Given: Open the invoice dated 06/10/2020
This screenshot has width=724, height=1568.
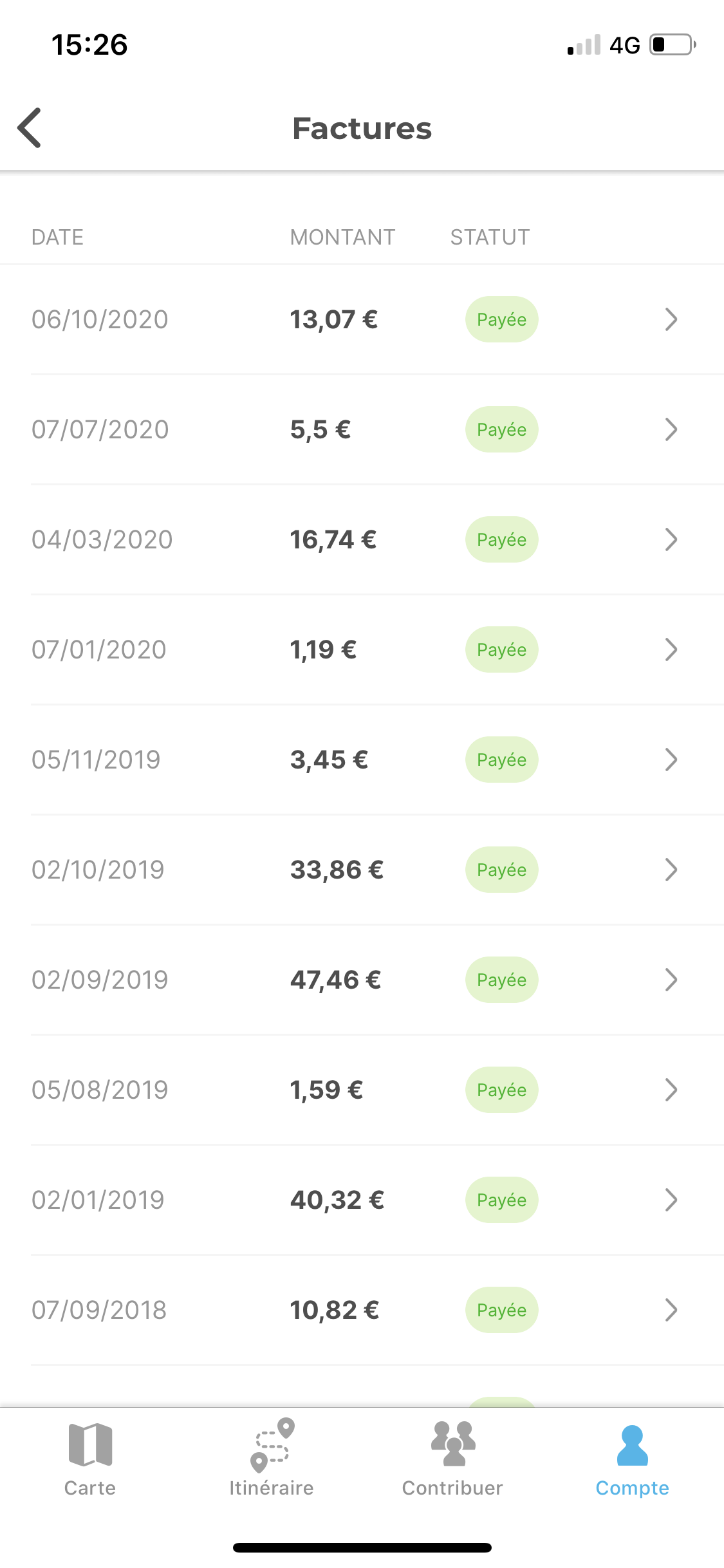Looking at the screenshot, I should tap(362, 319).
